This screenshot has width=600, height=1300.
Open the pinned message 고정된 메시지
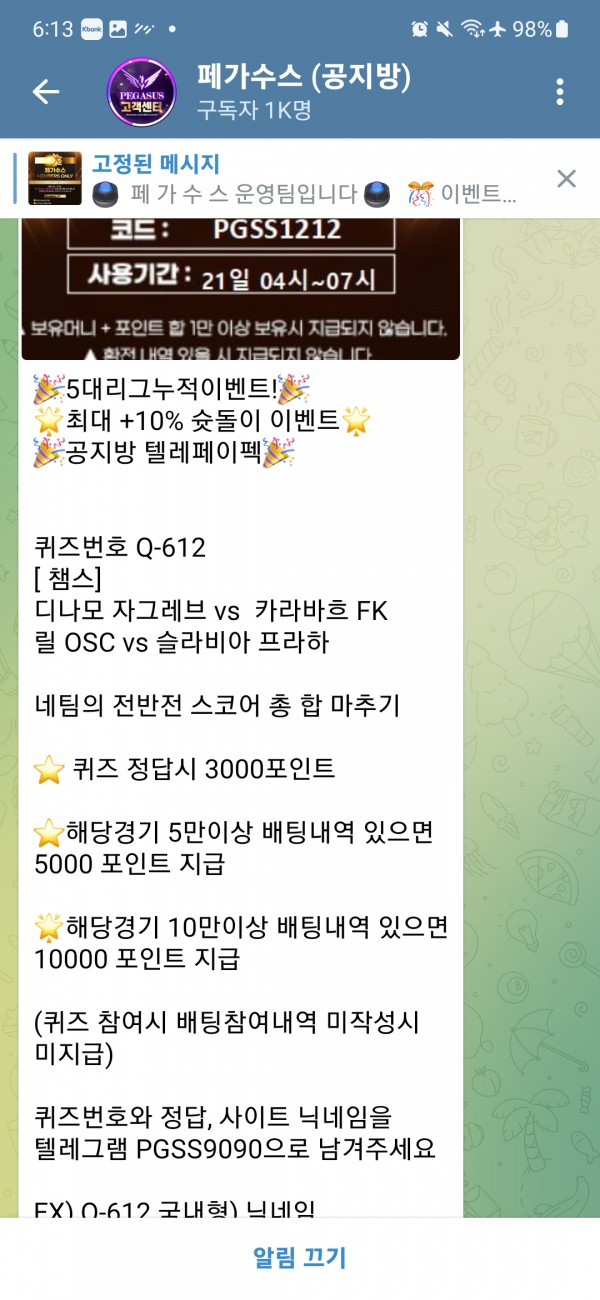tap(300, 179)
